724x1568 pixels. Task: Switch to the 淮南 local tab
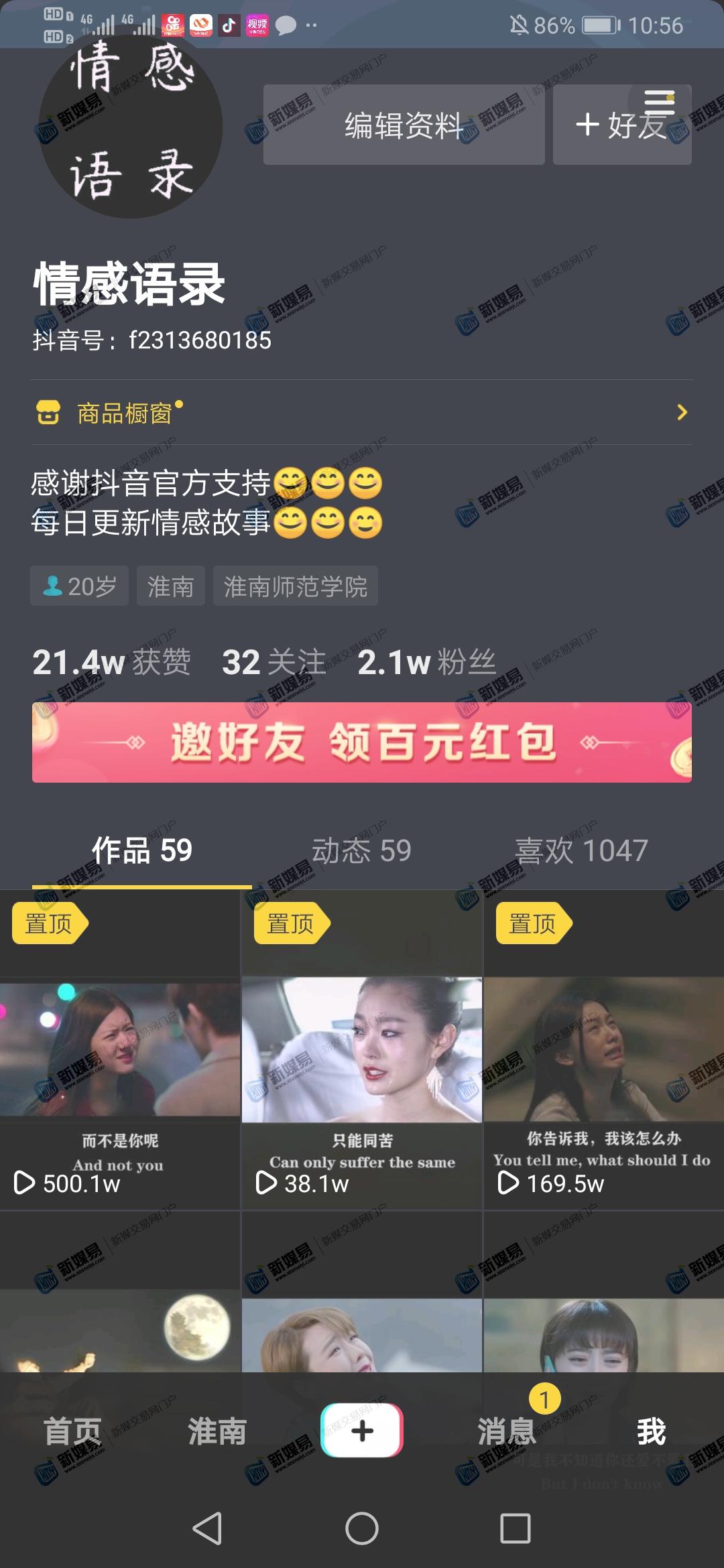[217, 1431]
